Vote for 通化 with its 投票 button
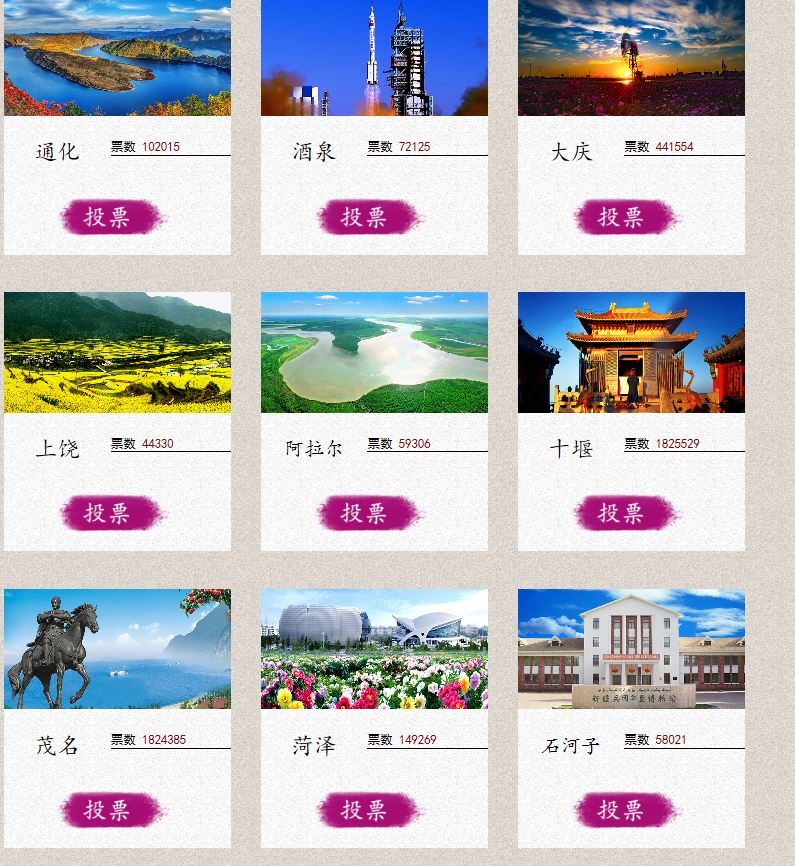This screenshot has height=866, width=795. 110,217
